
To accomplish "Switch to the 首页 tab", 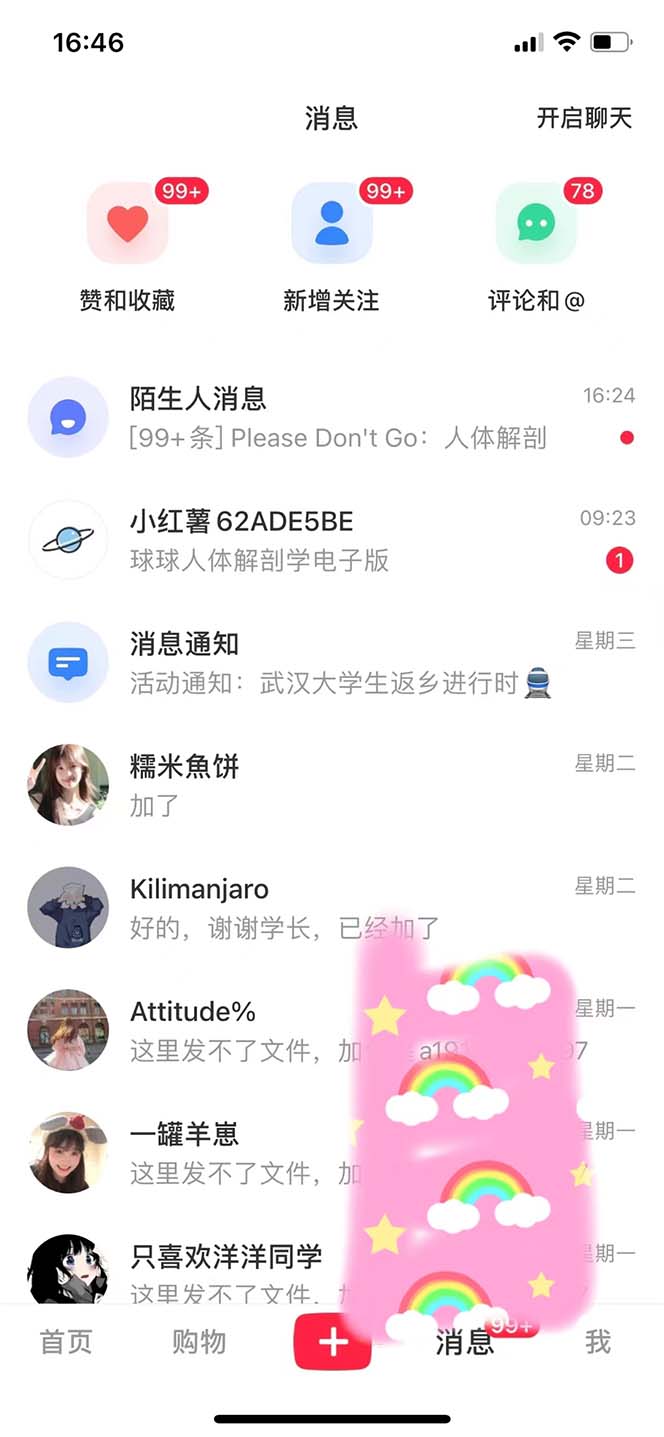I will tap(66, 1342).
